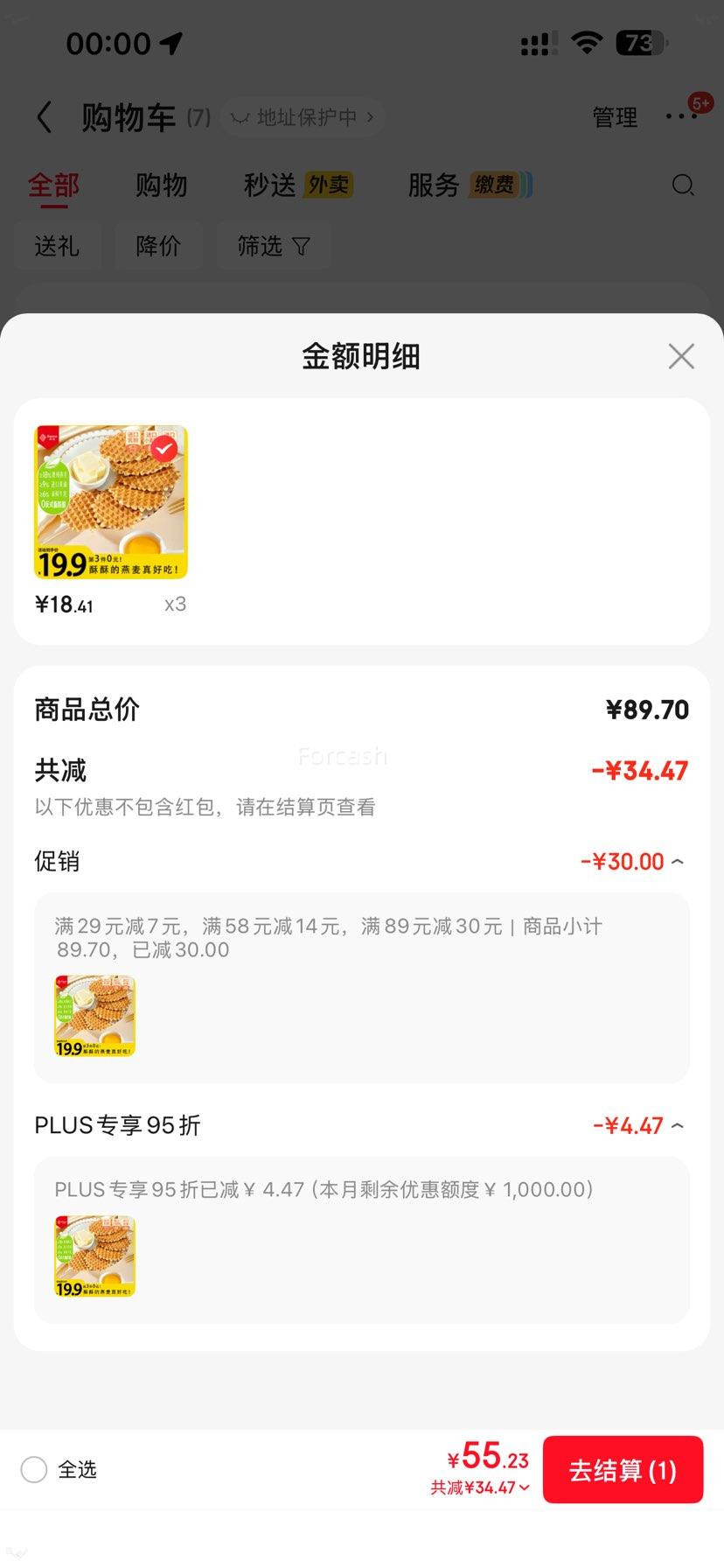This screenshot has width=724, height=1568.
Task: Tap the search magnifier icon
Action: tap(682, 185)
